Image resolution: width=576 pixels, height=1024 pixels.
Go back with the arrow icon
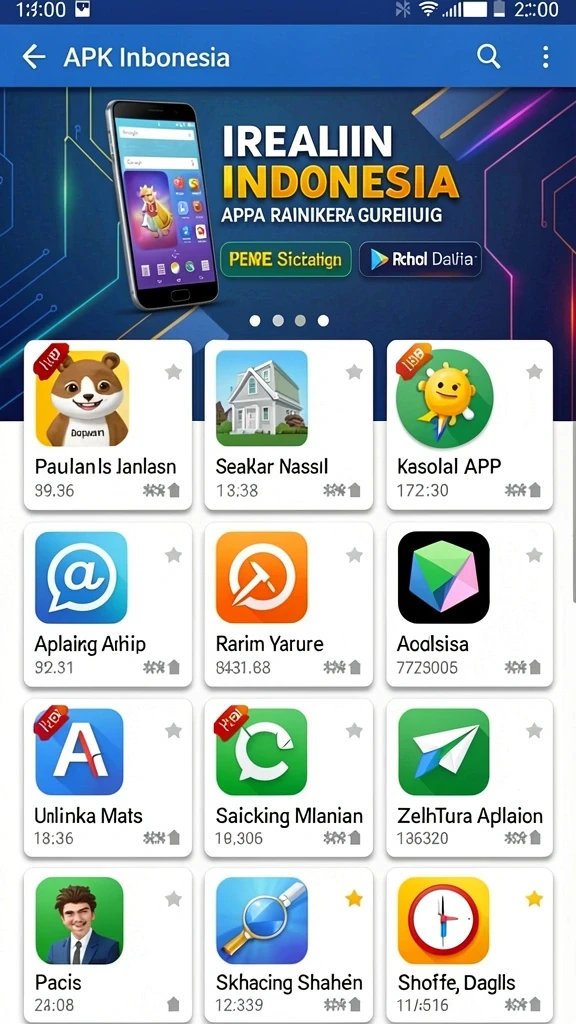click(34, 57)
